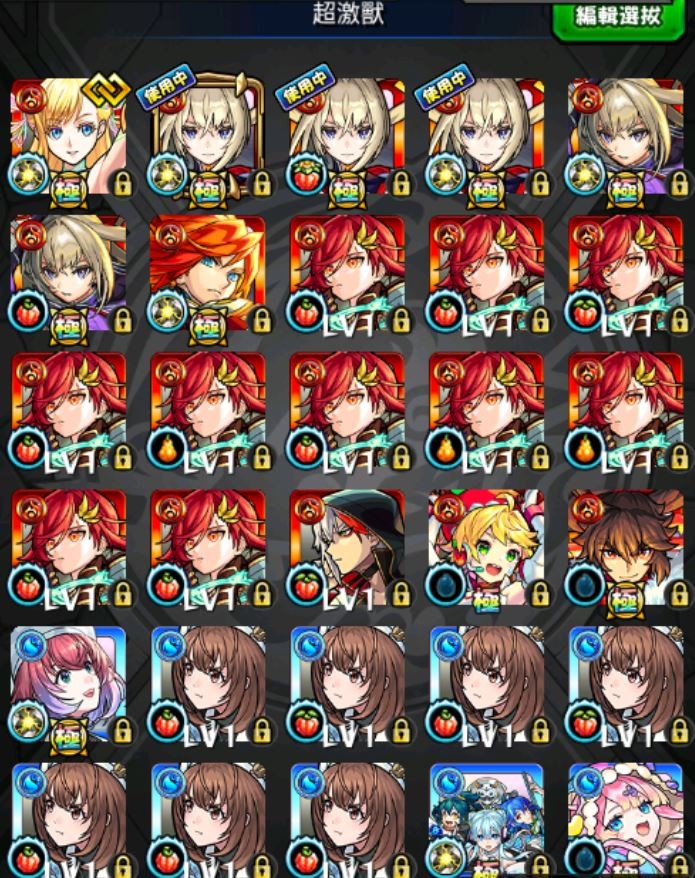The width and height of the screenshot is (695, 878).
Task: Choose the orange spiky-haired fire monster
Action: click(x=208, y=273)
